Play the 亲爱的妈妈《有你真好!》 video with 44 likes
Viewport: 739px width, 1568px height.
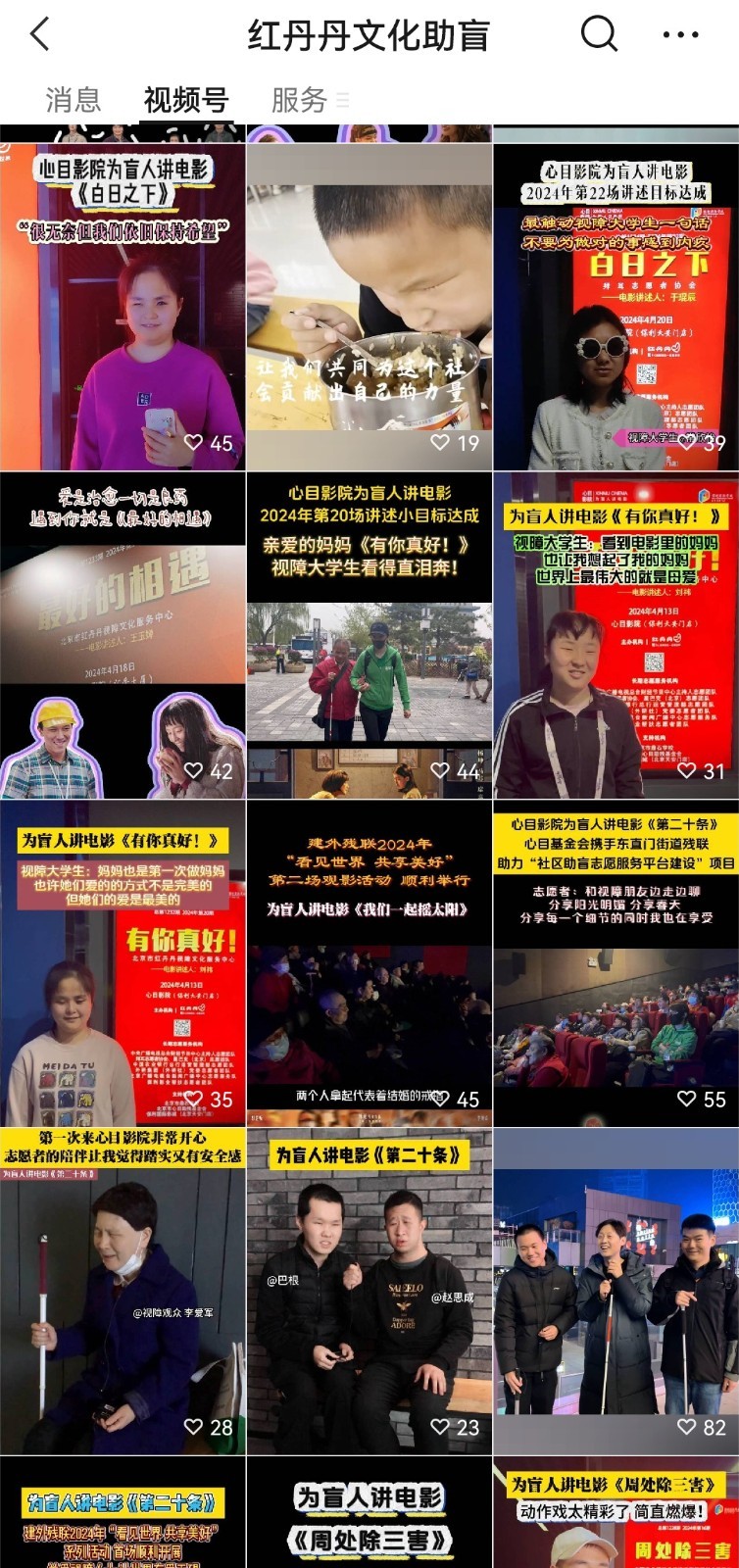pyautogui.click(x=369, y=637)
